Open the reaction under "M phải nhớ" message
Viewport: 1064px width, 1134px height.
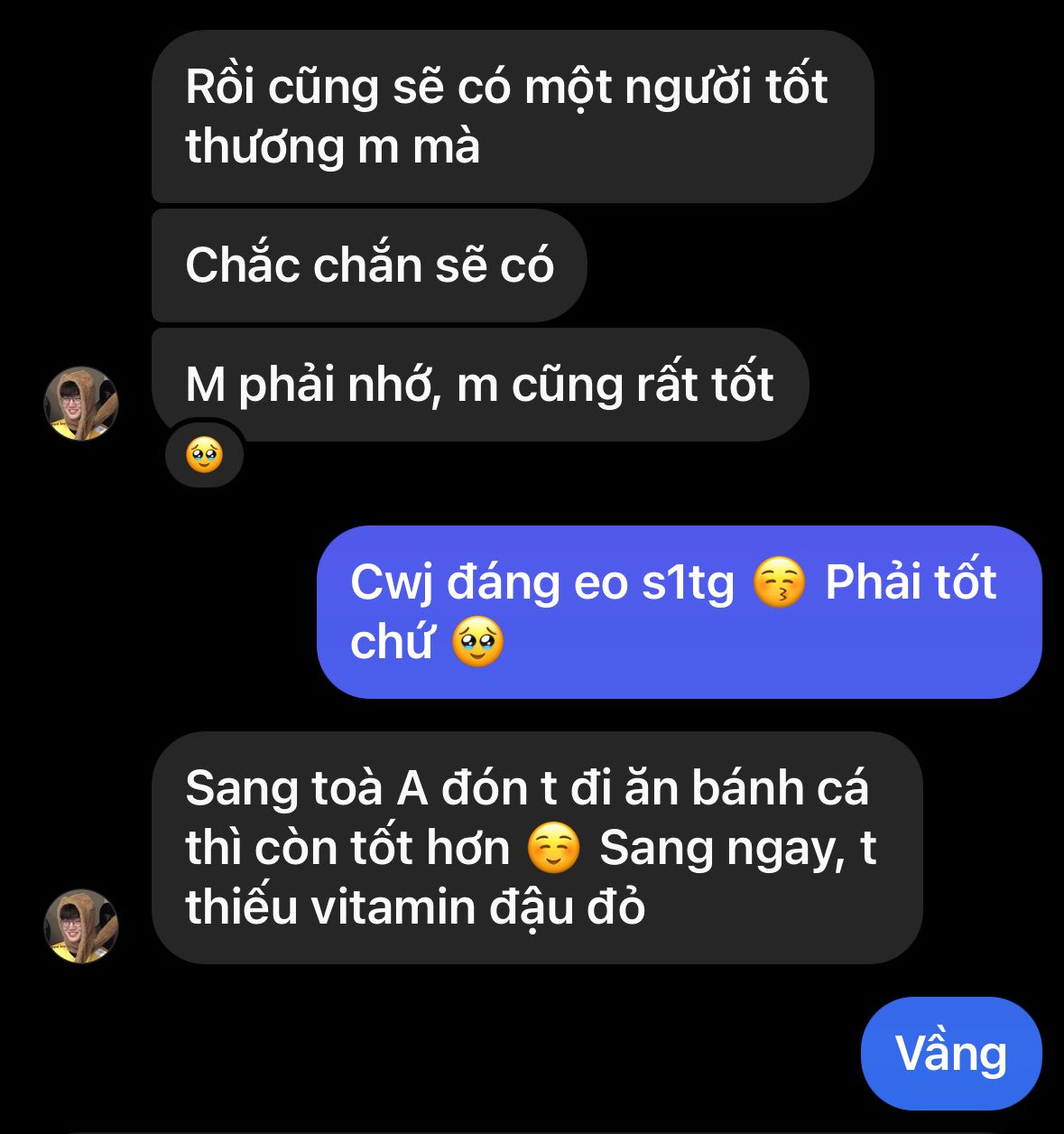tap(205, 454)
